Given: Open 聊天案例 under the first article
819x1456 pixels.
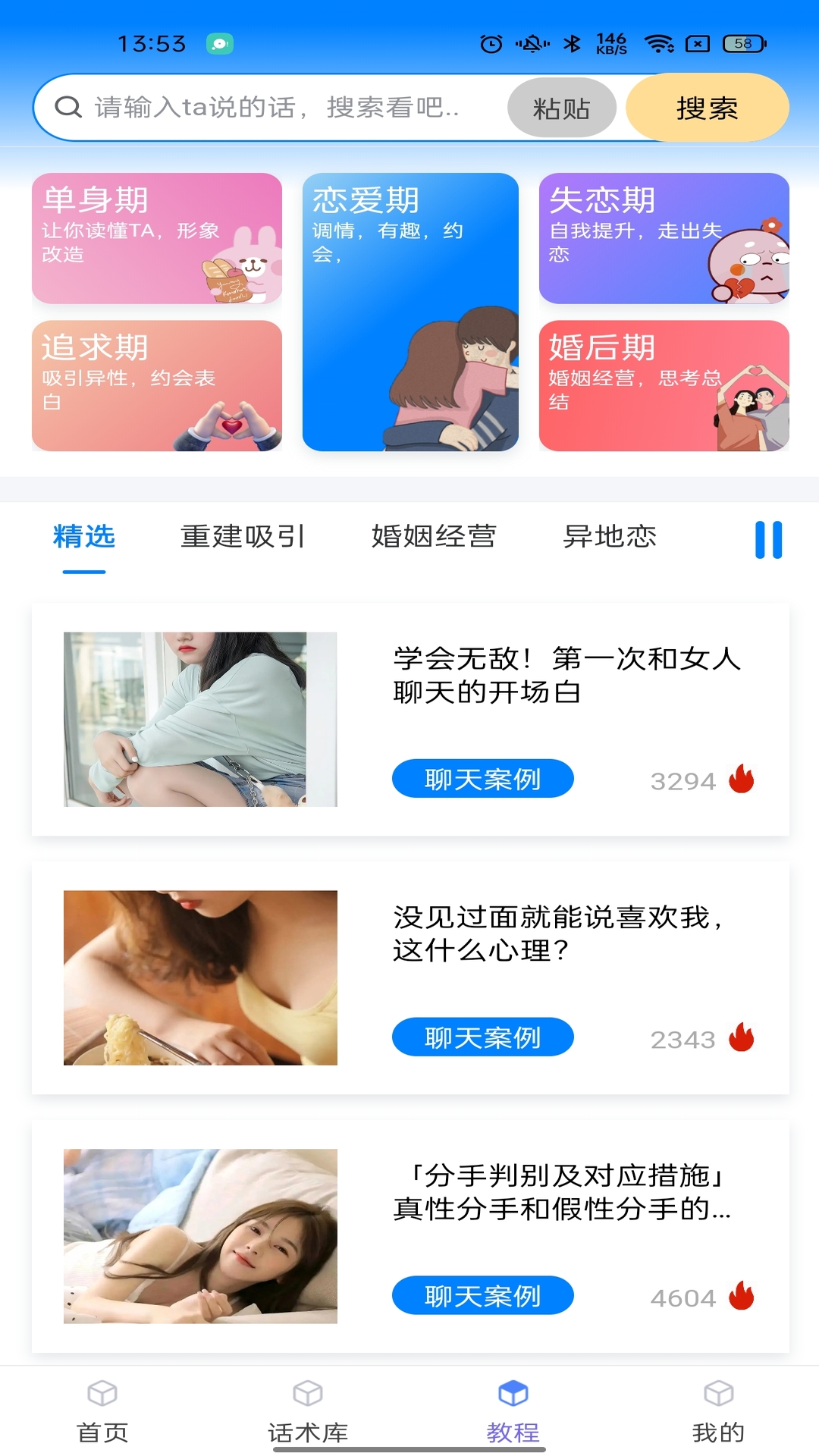Looking at the screenshot, I should [482, 778].
